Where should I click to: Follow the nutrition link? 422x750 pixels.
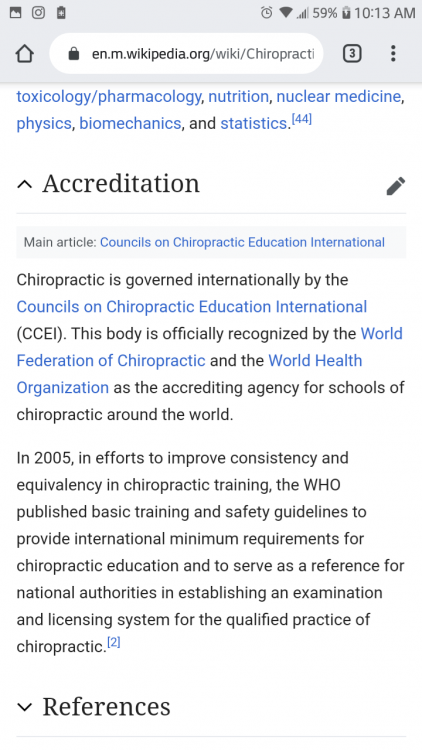(238, 97)
